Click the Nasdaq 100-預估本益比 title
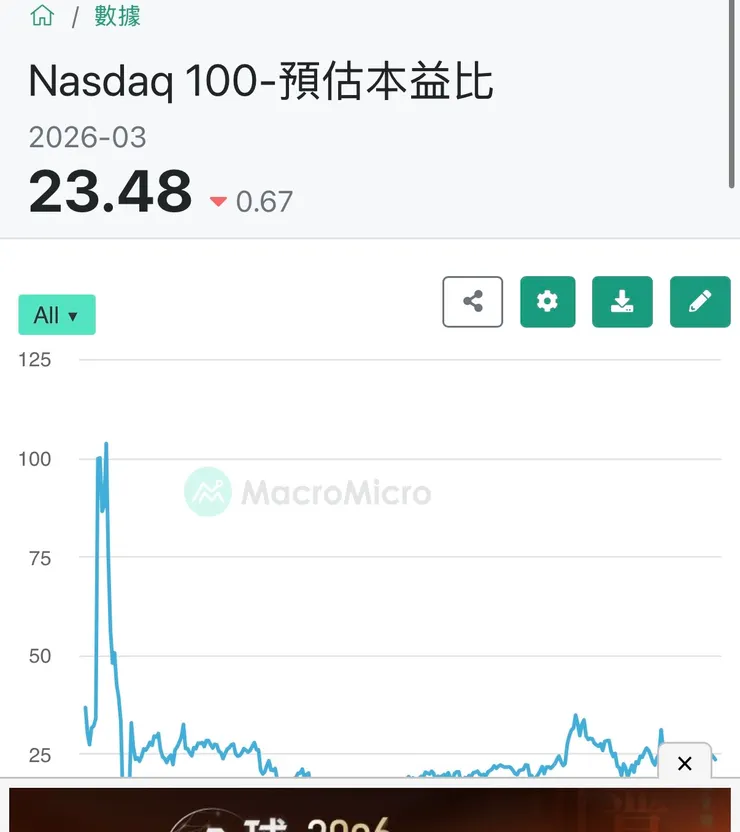 [x=260, y=82]
